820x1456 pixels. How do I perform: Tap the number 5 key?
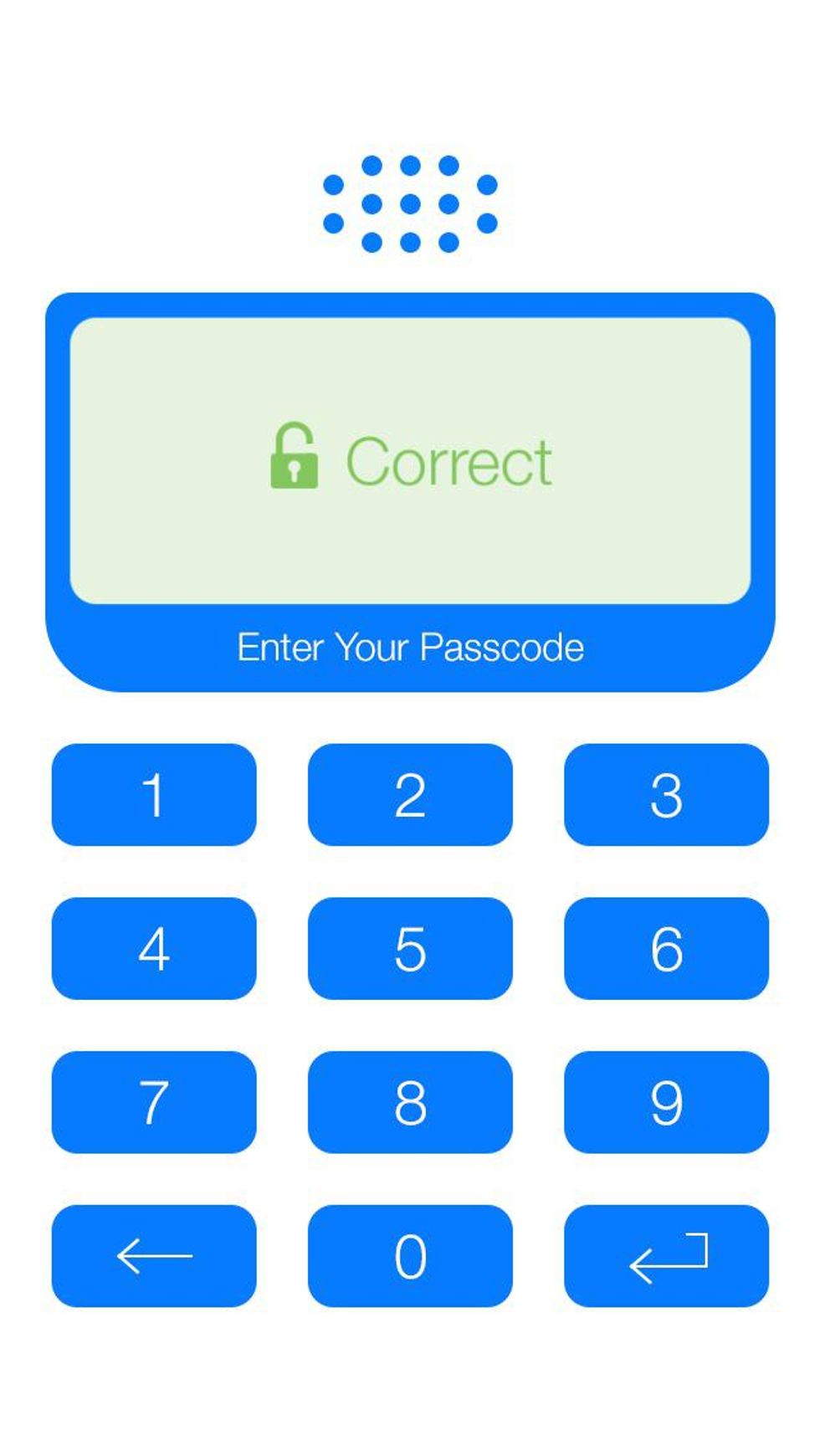[409, 950]
